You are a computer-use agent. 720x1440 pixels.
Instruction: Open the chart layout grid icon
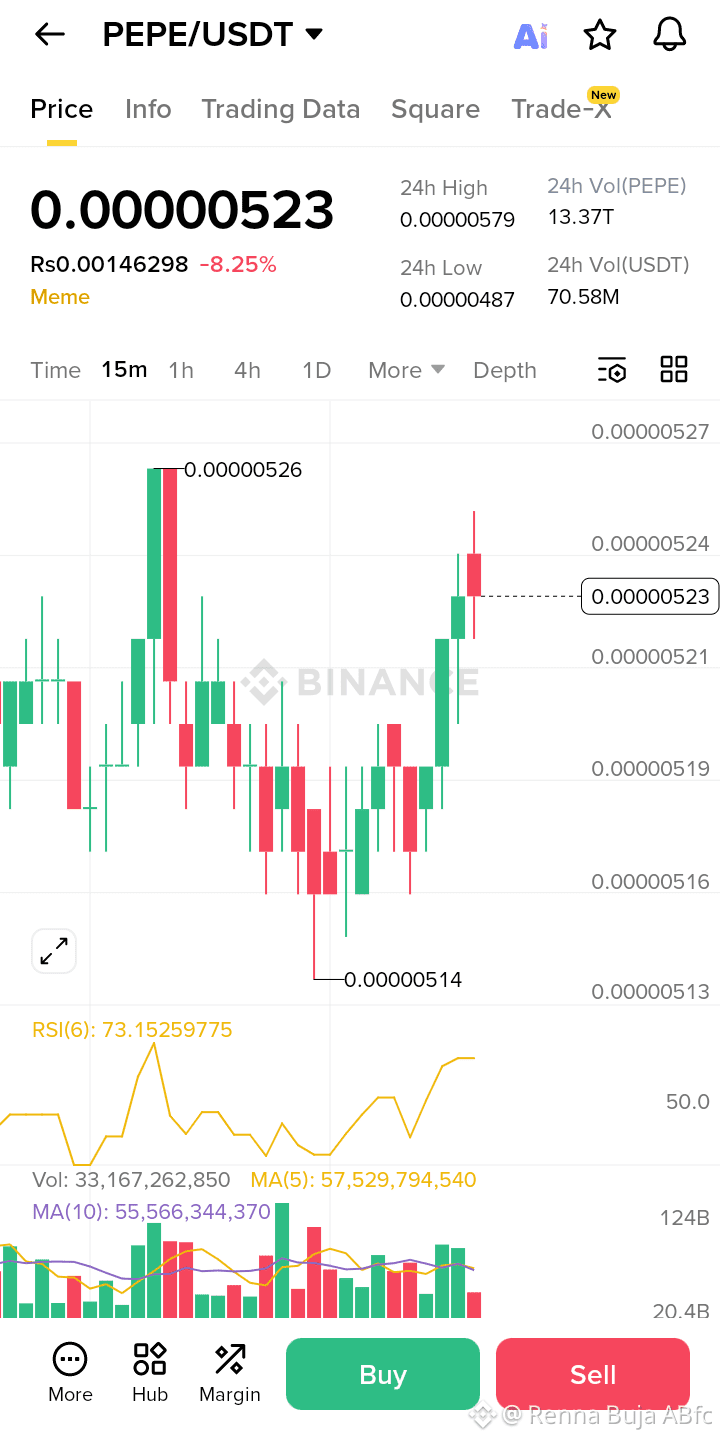[x=673, y=370]
